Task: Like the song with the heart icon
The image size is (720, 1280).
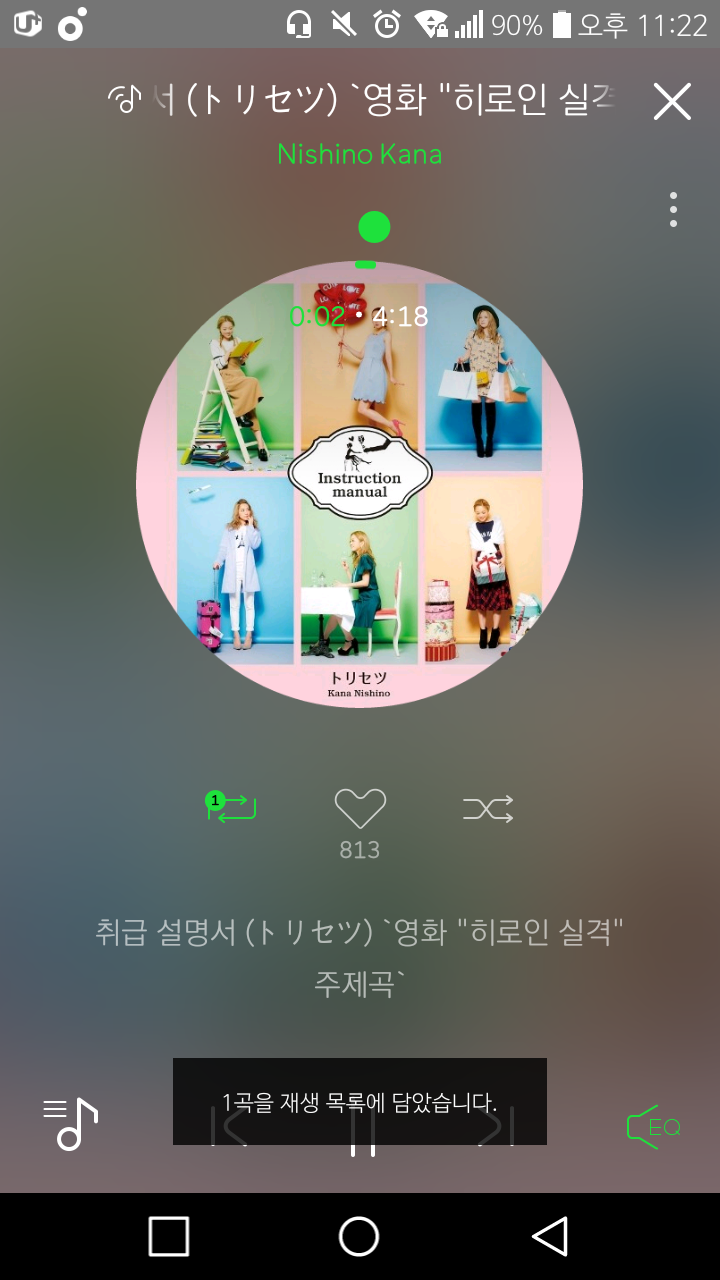Action: pos(359,808)
